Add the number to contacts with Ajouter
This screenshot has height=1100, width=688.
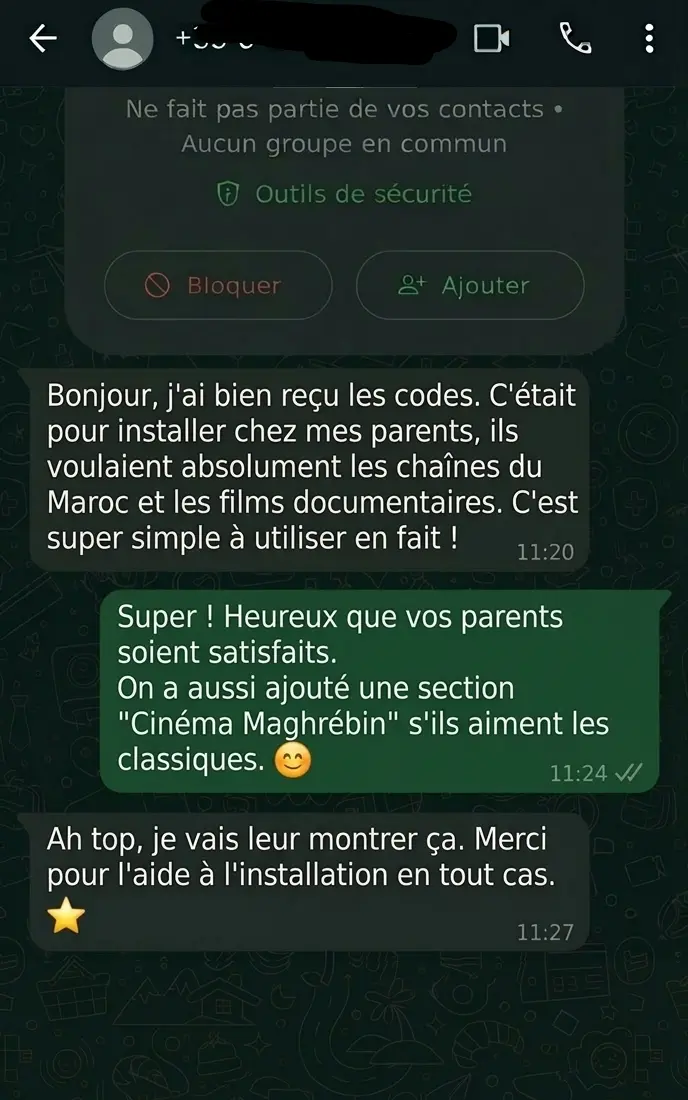(x=469, y=285)
